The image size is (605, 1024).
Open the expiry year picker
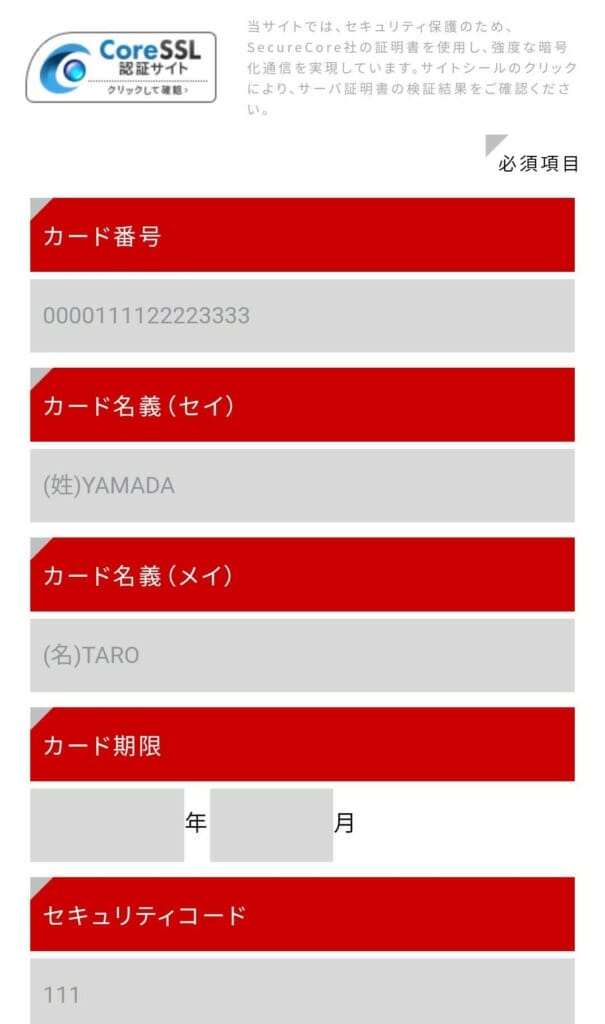pos(107,825)
